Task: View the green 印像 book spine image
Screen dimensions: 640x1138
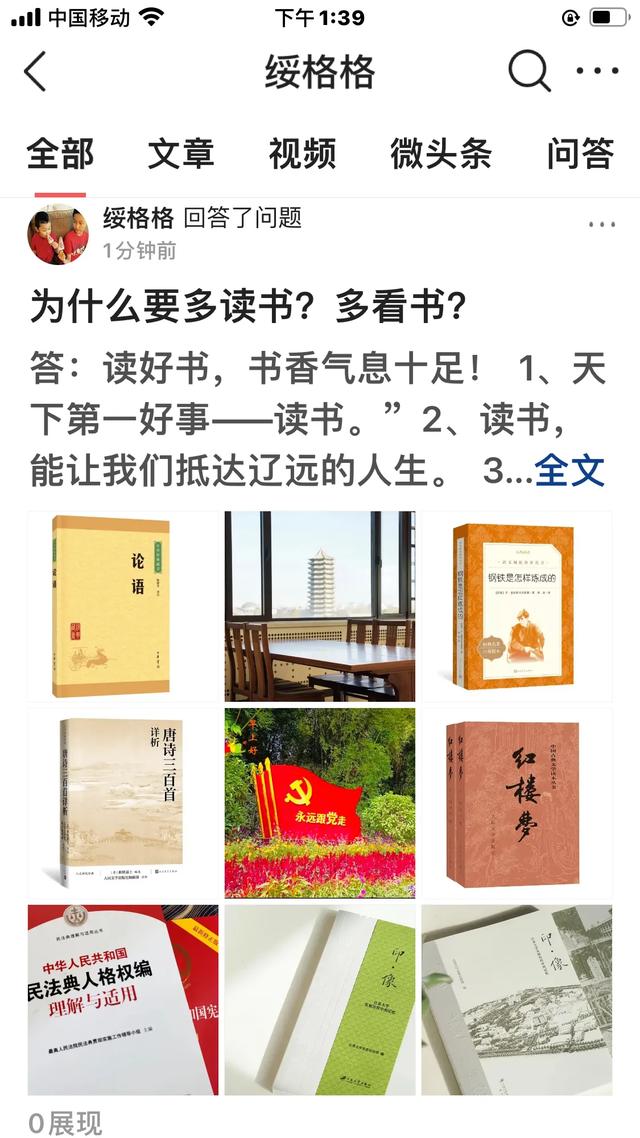Action: tap(319, 1000)
